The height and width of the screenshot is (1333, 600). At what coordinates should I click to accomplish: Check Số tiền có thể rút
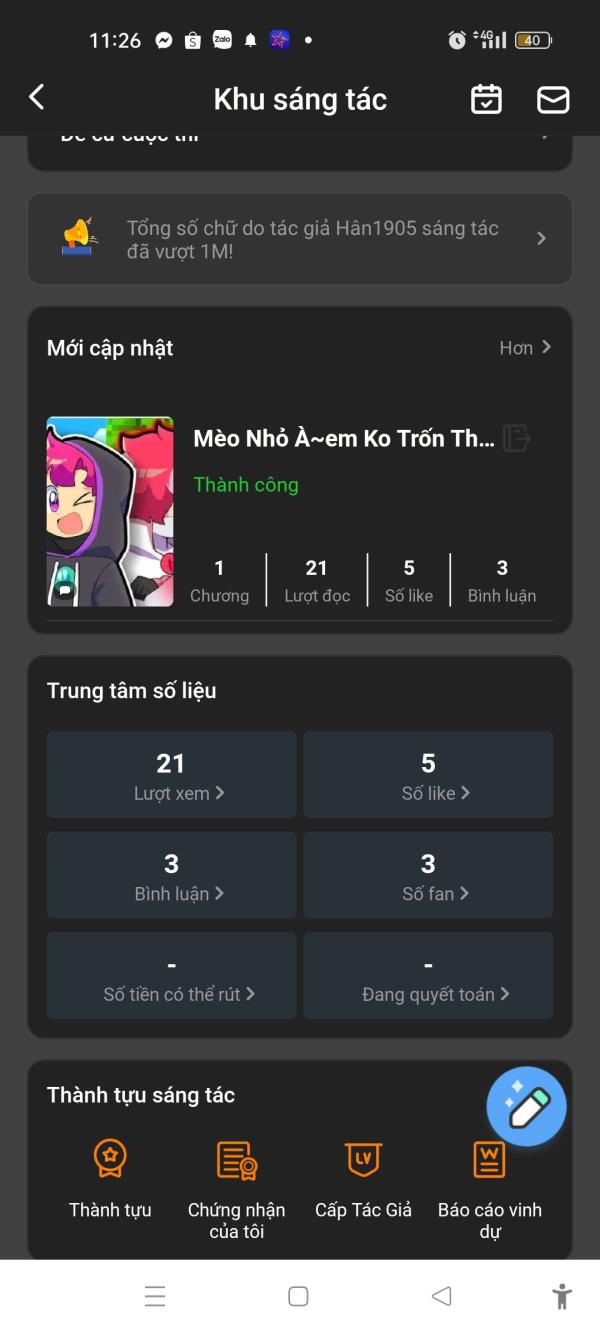pyautogui.click(x=172, y=975)
